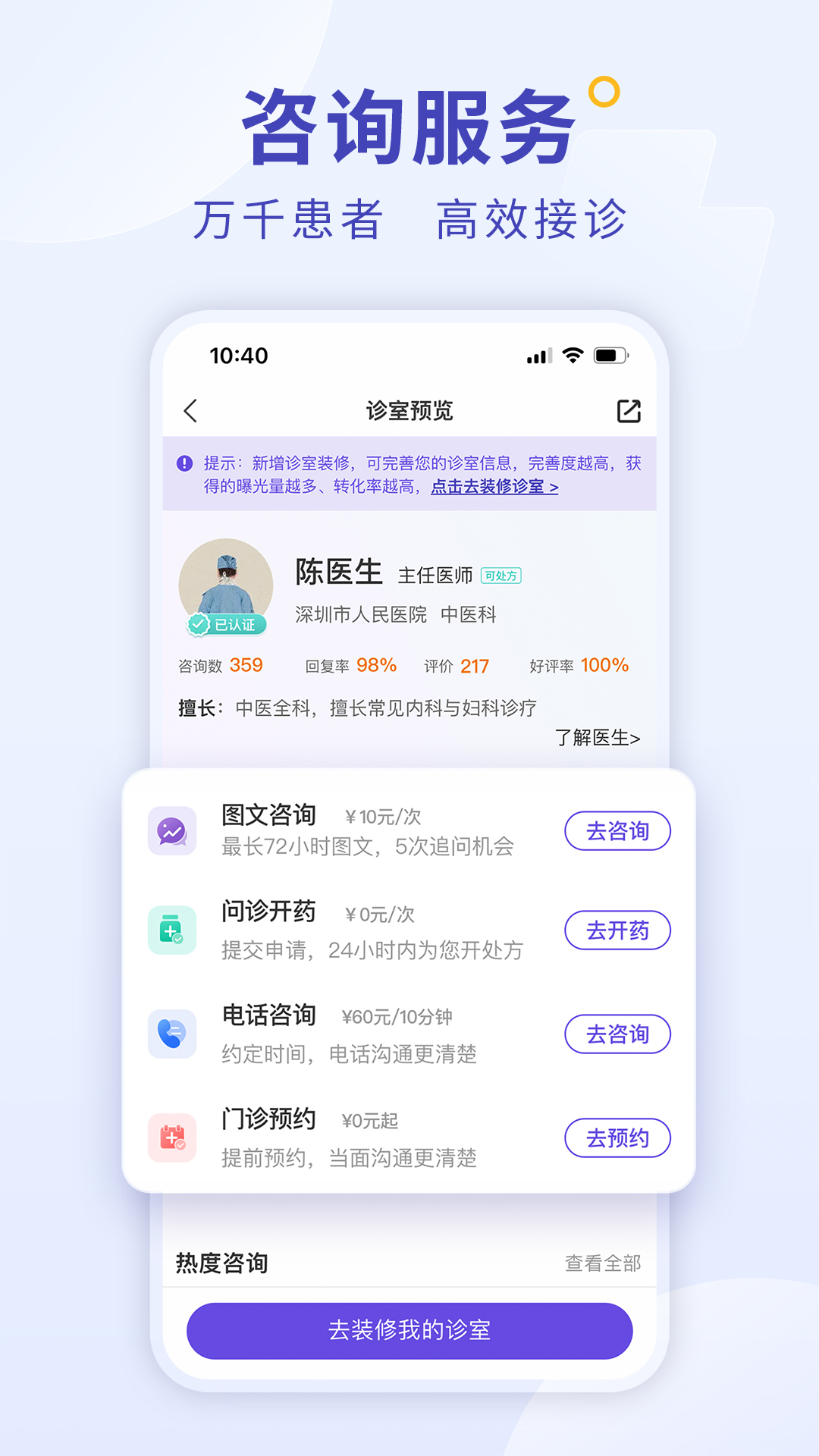Expand 查看全部 under 热度咨询

click(x=603, y=1263)
